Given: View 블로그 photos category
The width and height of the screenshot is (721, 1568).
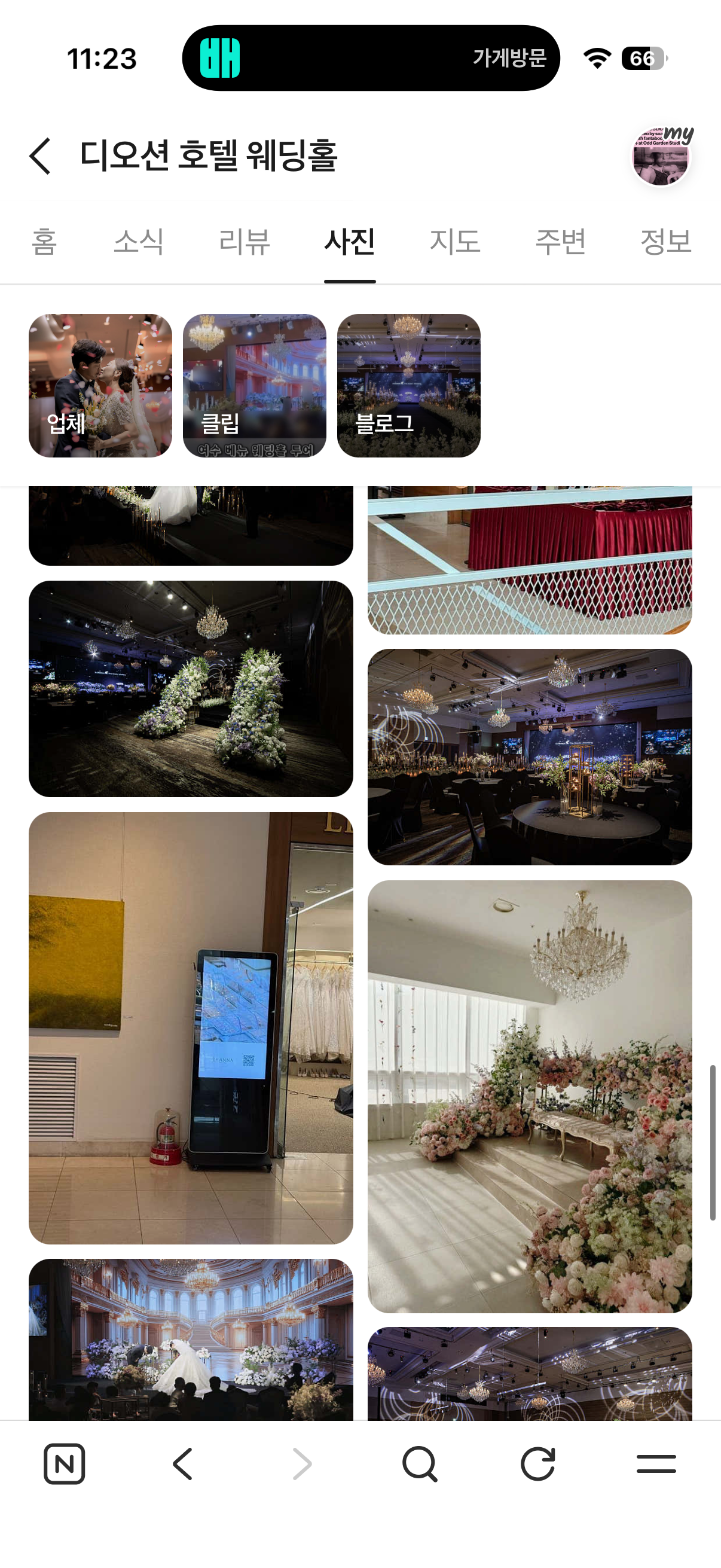Looking at the screenshot, I should point(409,385).
